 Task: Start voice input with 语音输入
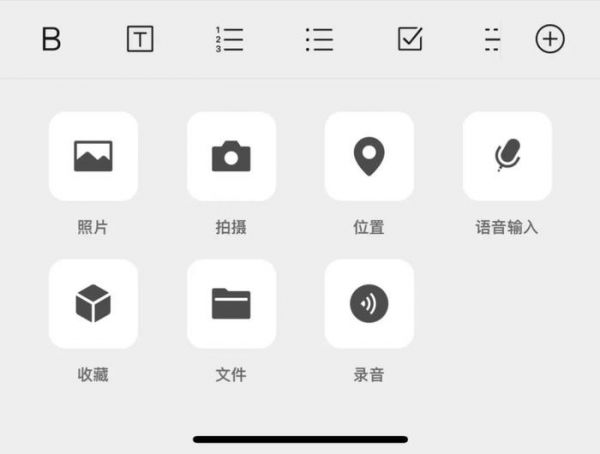[507, 156]
